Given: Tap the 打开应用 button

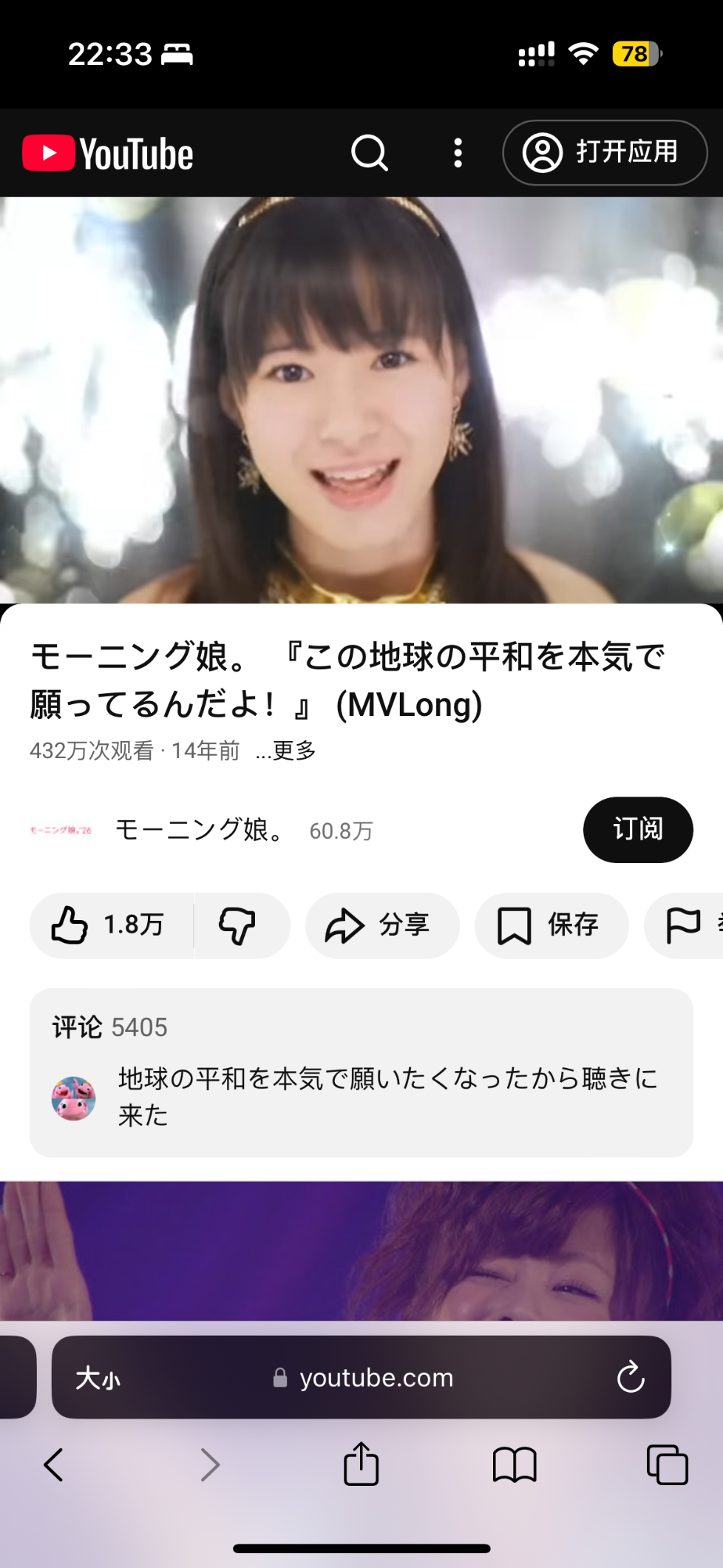Looking at the screenshot, I should point(605,153).
